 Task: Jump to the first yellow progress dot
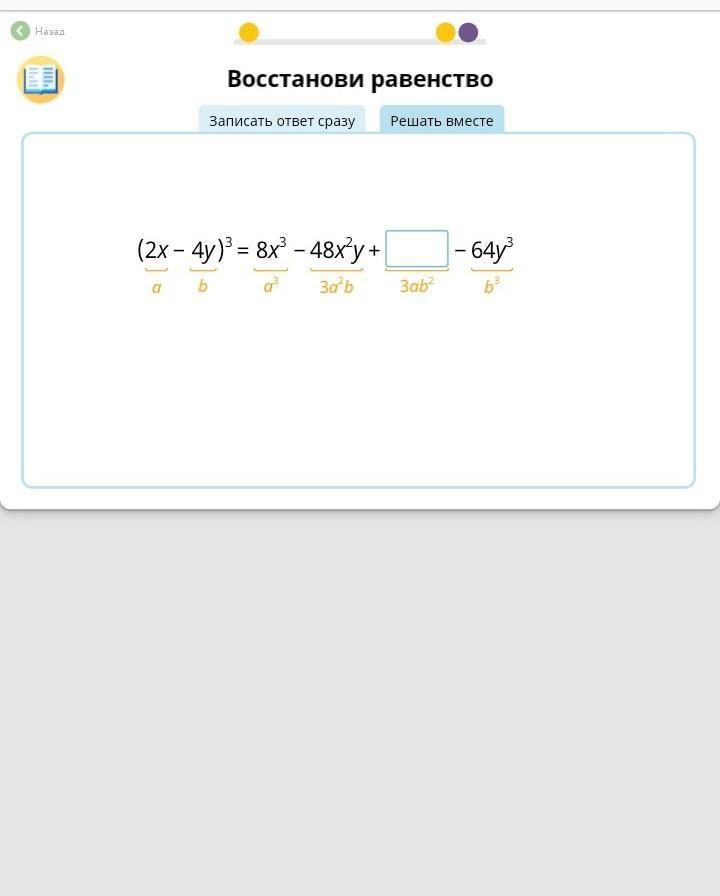tap(249, 33)
